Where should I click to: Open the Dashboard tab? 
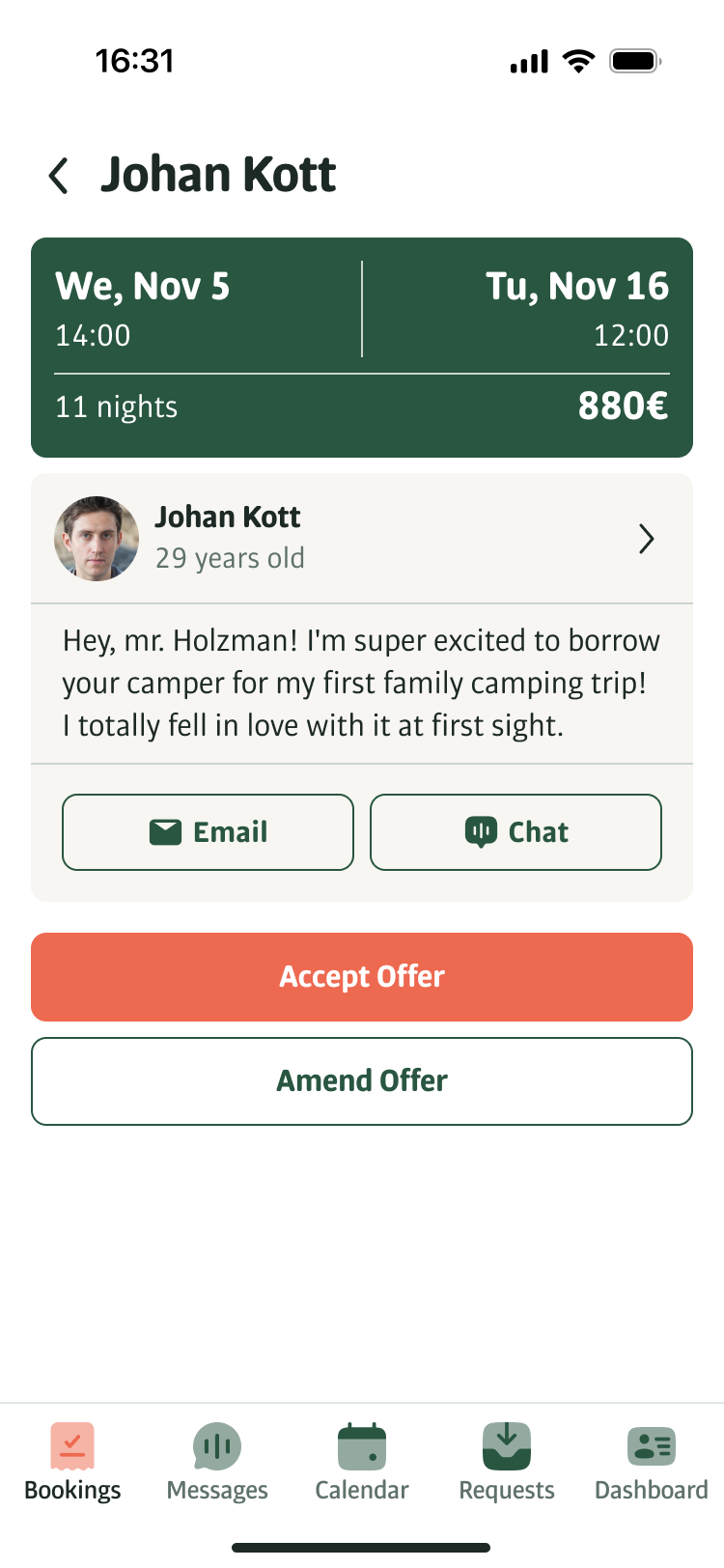652,1463
